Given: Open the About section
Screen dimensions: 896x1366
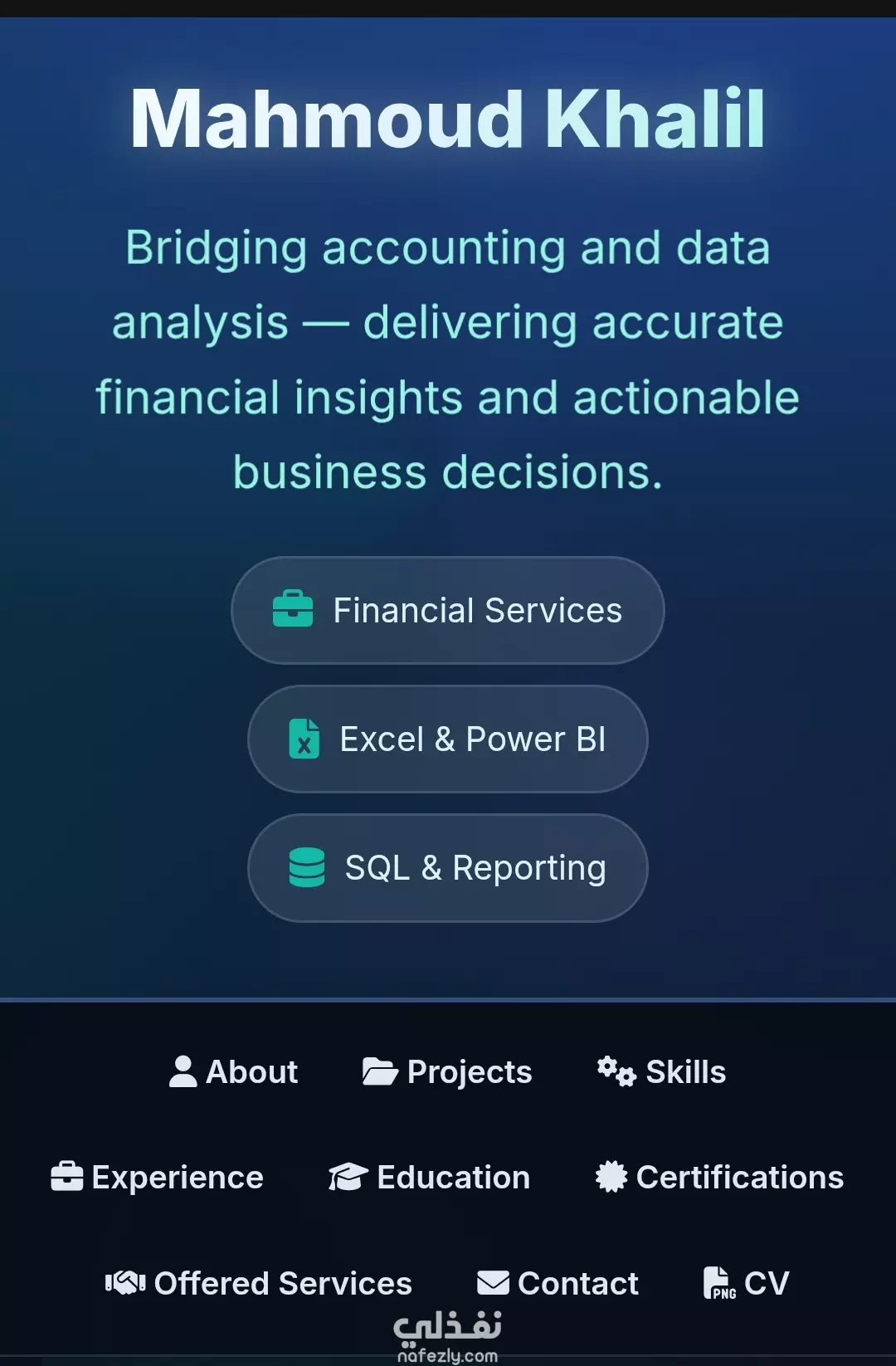Looking at the screenshot, I should pyautogui.click(x=233, y=1071).
